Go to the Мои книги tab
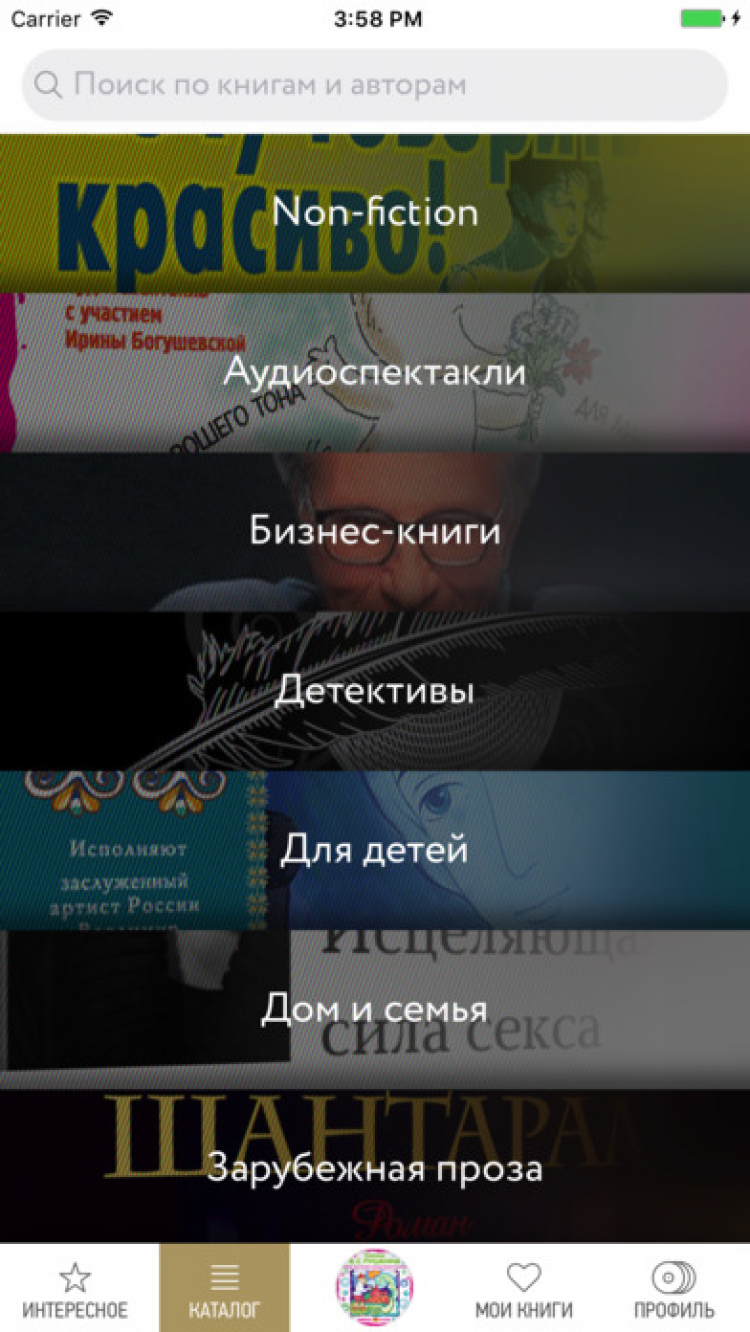This screenshot has width=750, height=1332. tap(524, 1289)
